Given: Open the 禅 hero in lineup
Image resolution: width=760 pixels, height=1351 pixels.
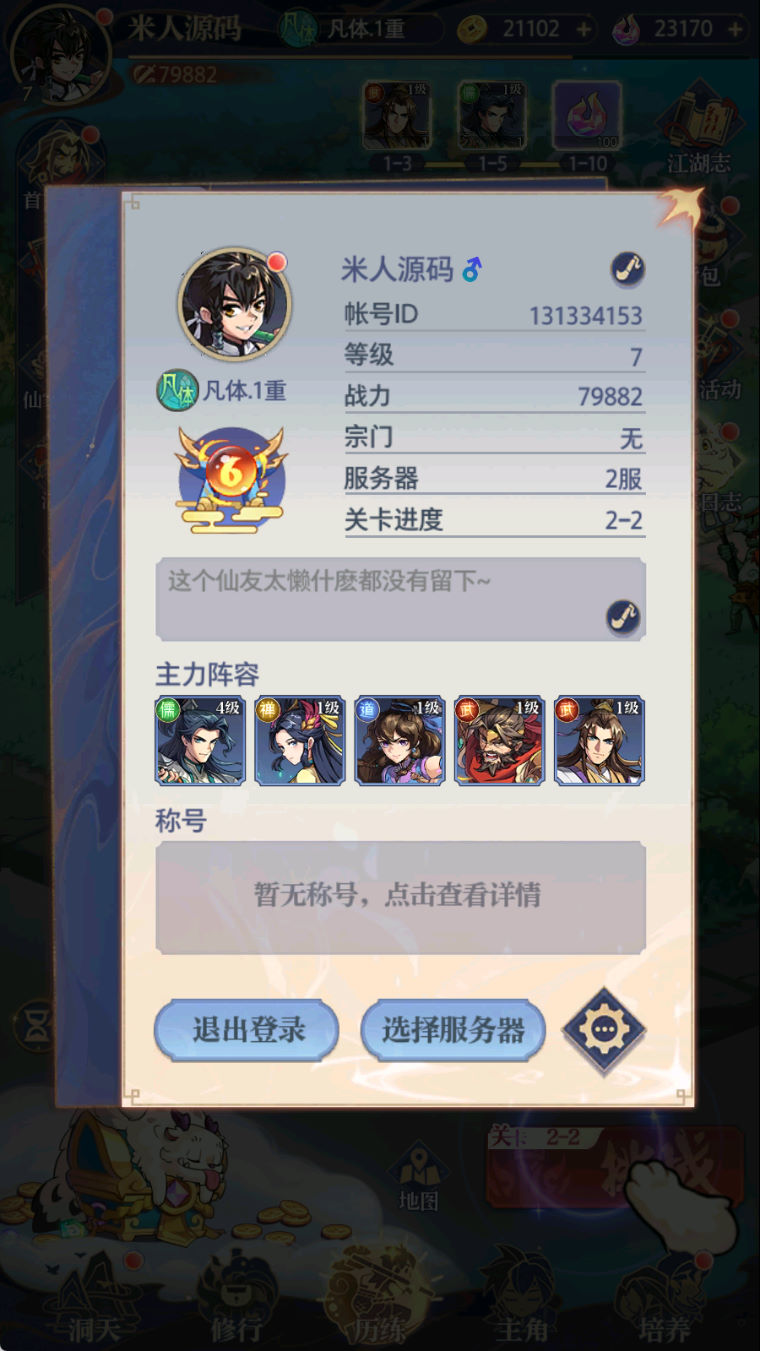Looking at the screenshot, I should (x=300, y=741).
